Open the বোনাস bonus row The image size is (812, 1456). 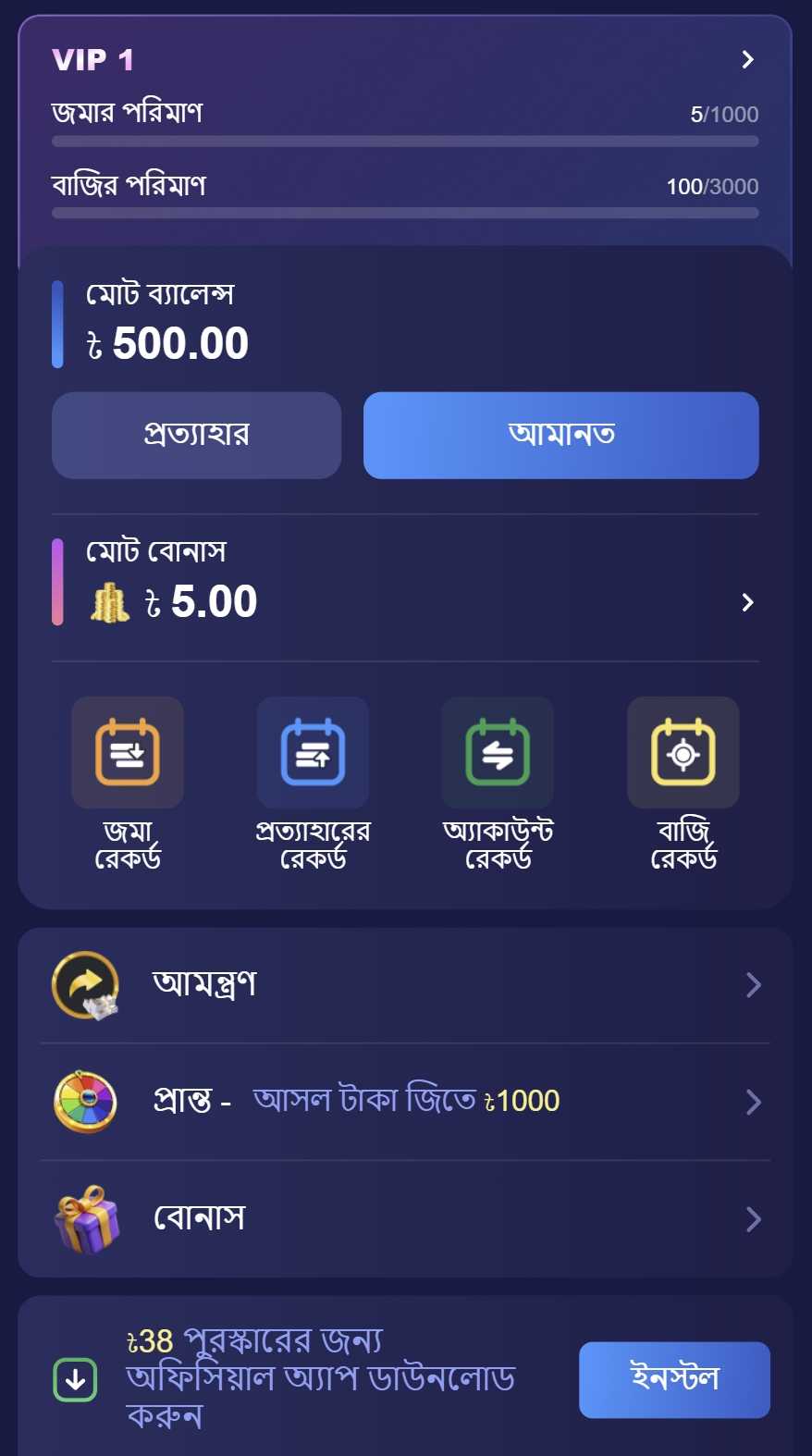point(405,1218)
